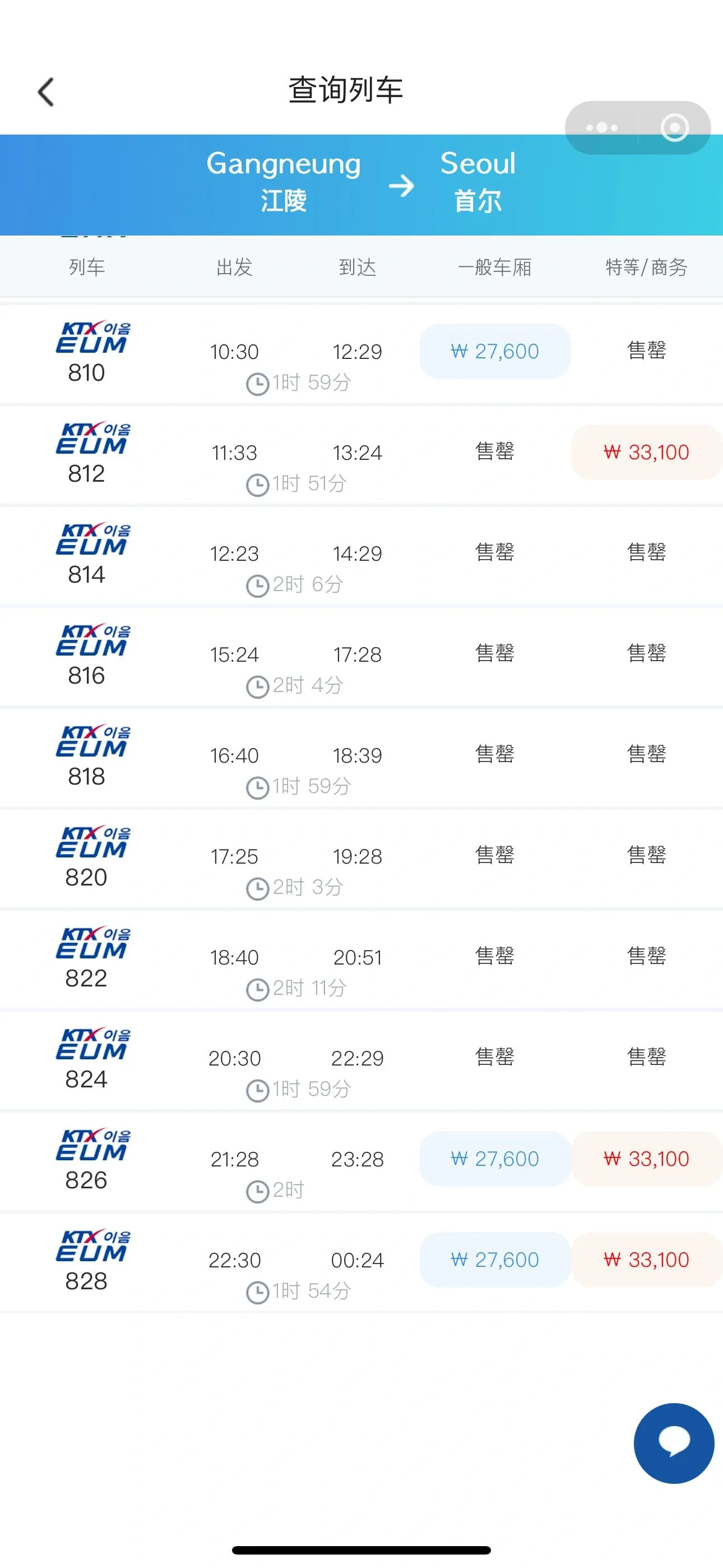
Task: Select ₩27,600 standard seat on train 828
Action: pyautogui.click(x=495, y=1260)
